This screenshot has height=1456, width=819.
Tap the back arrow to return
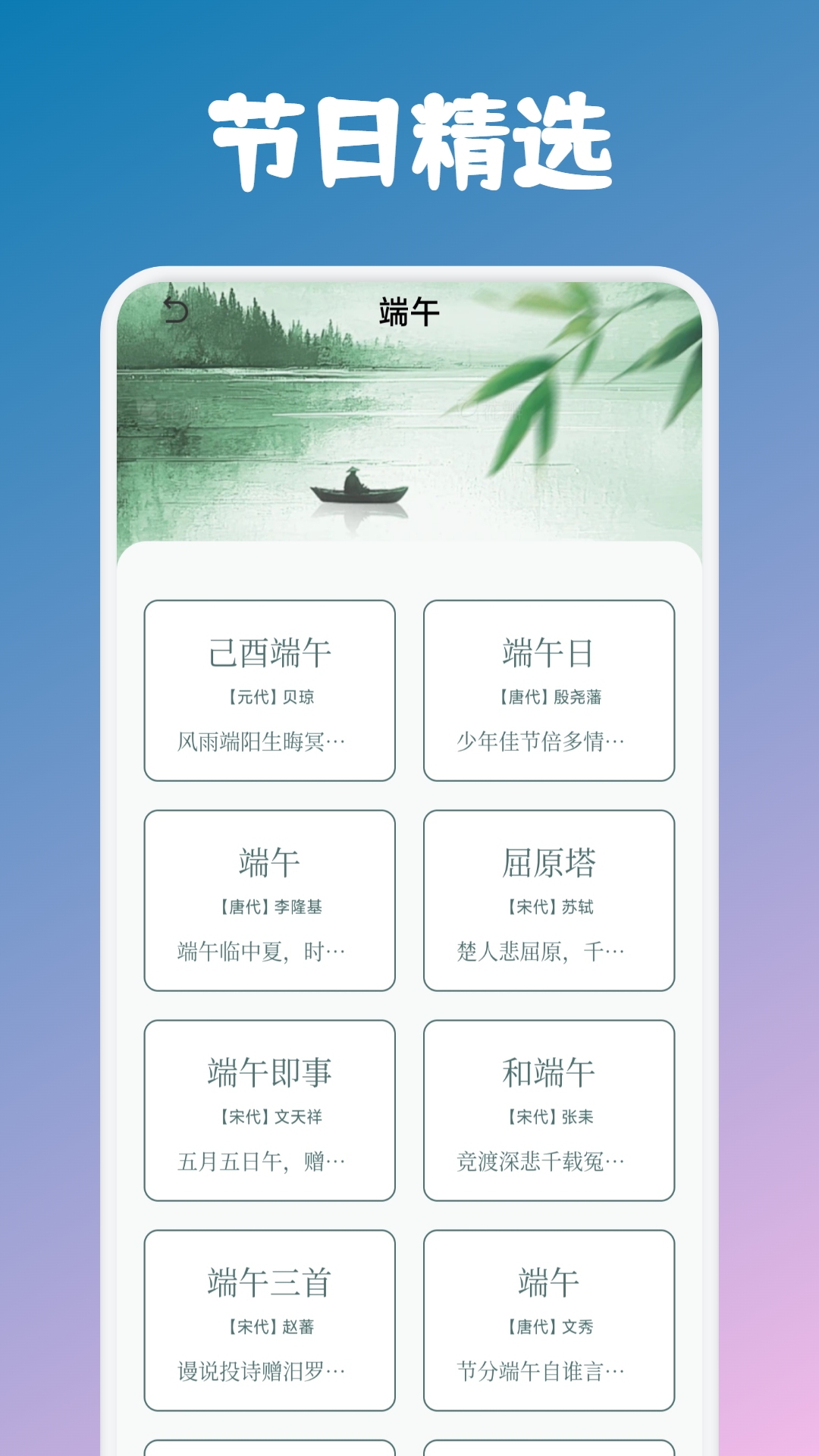click(176, 309)
